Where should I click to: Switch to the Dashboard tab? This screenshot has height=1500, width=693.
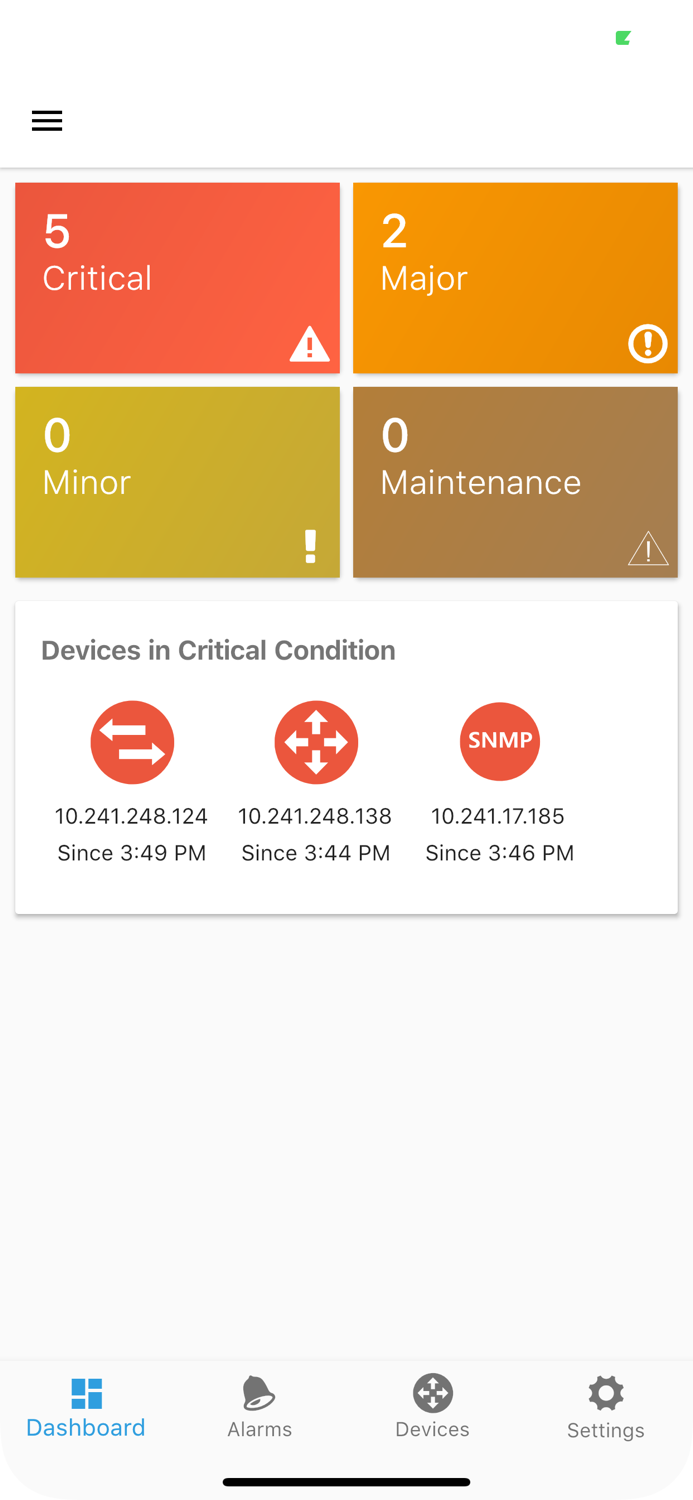tap(86, 1408)
